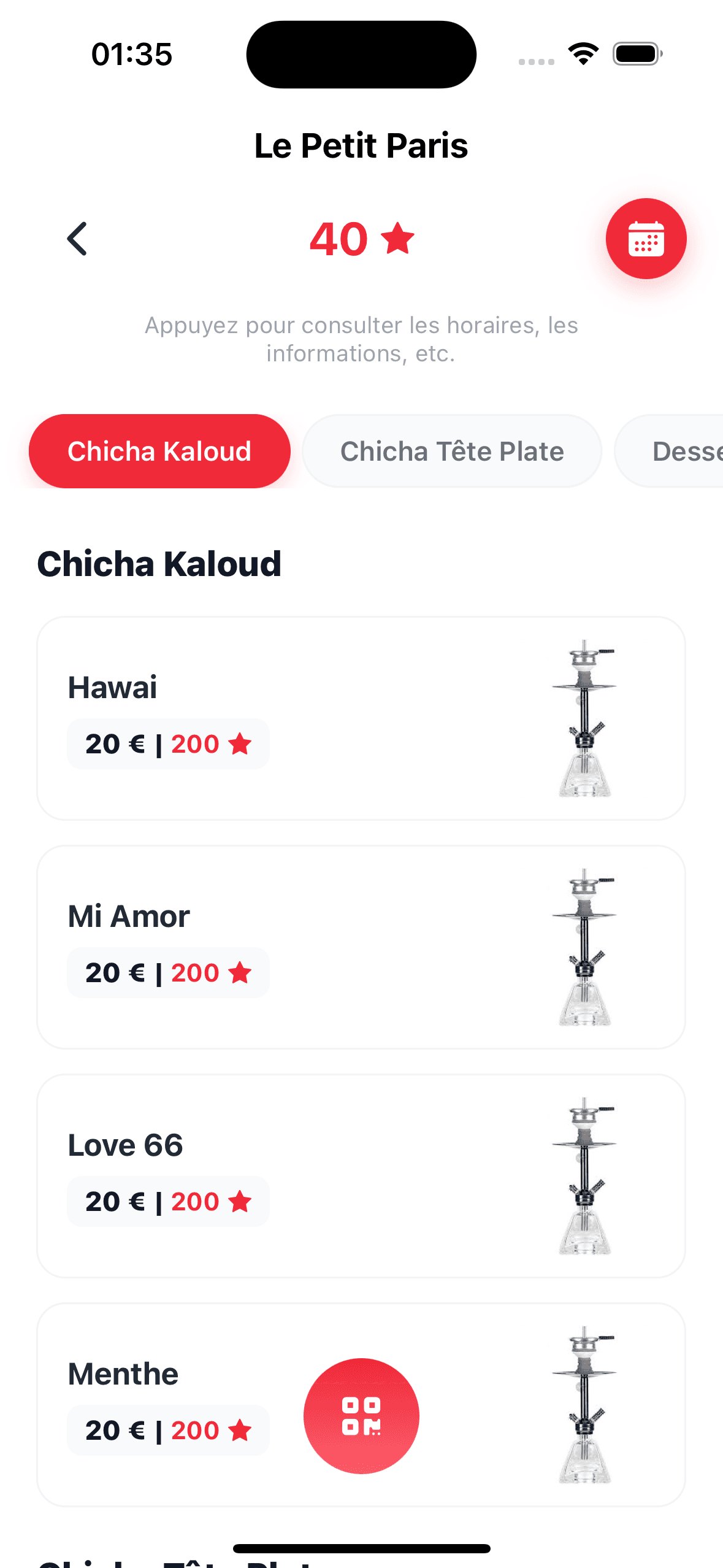Switch to the Chicha Tête Plate category
The image size is (723, 1568).
[452, 452]
